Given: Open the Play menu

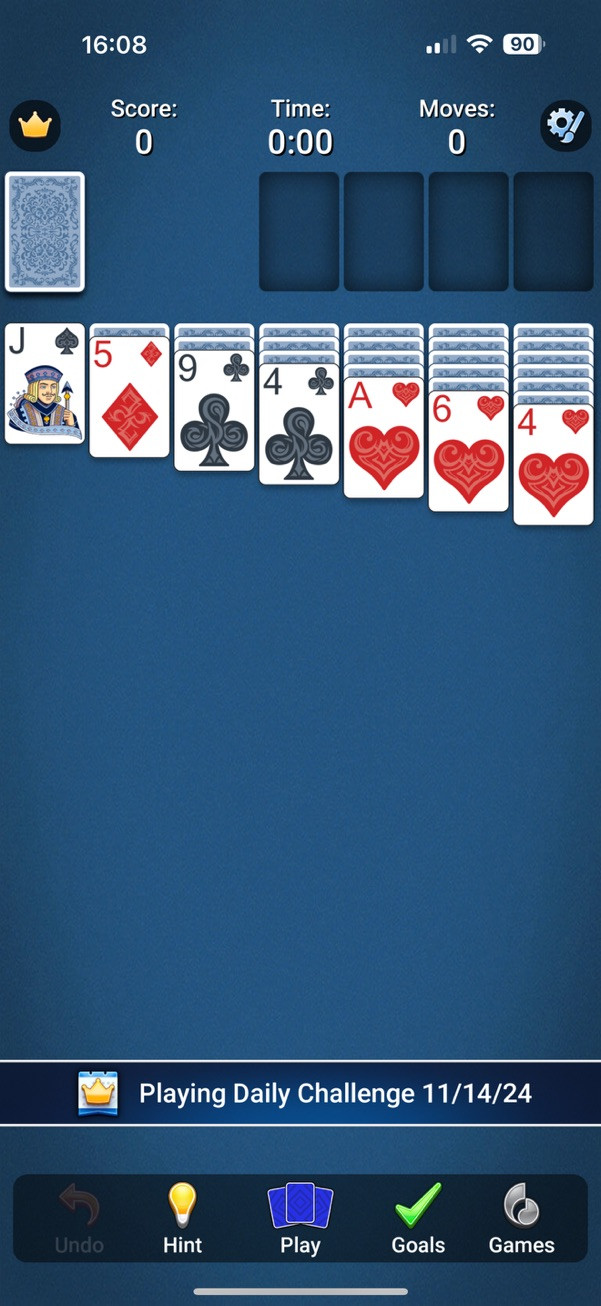Looking at the screenshot, I should (300, 1218).
